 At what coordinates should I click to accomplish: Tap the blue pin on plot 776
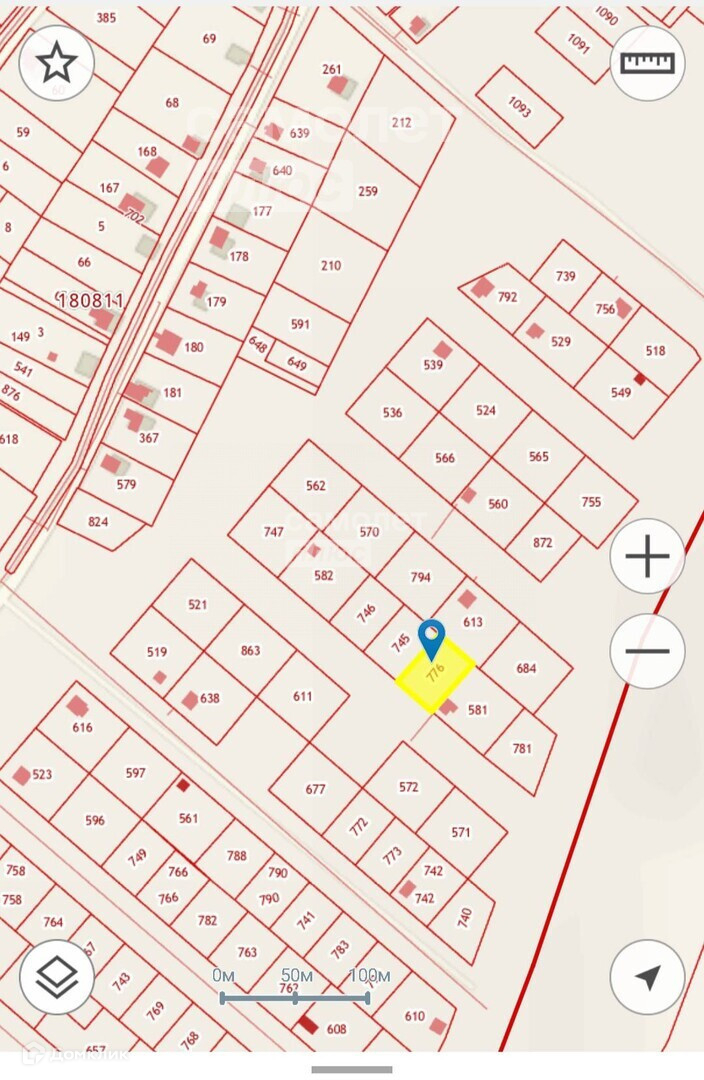431,637
